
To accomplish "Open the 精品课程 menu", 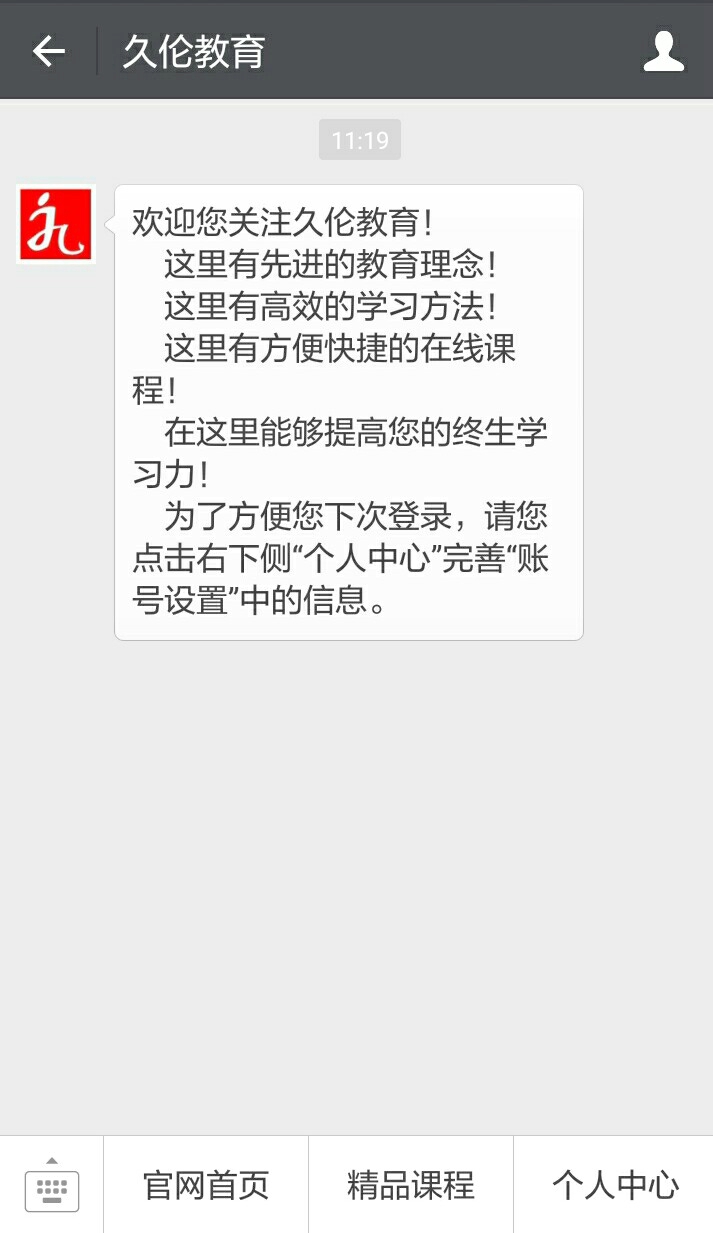I will coord(411,1185).
